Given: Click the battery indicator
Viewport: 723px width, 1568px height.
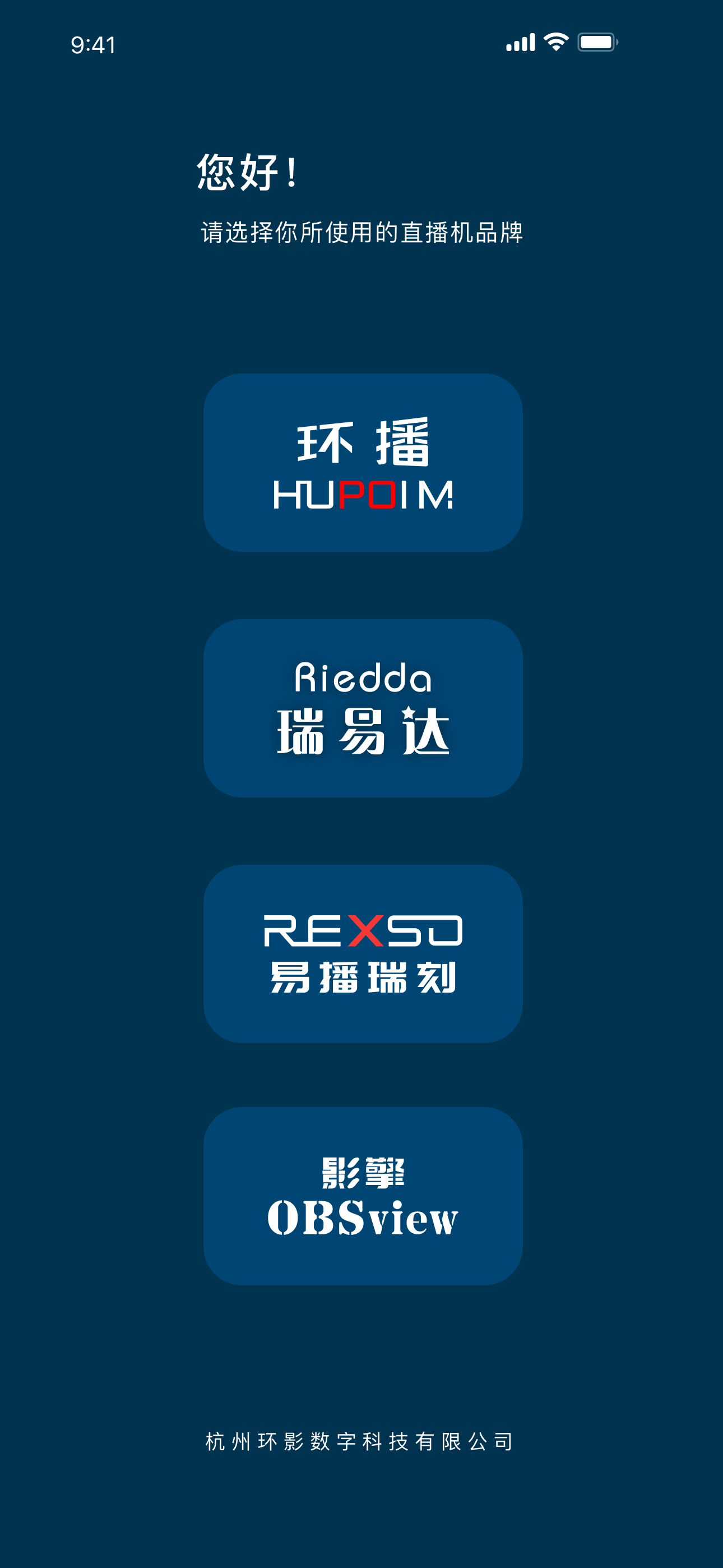Looking at the screenshot, I should (597, 41).
